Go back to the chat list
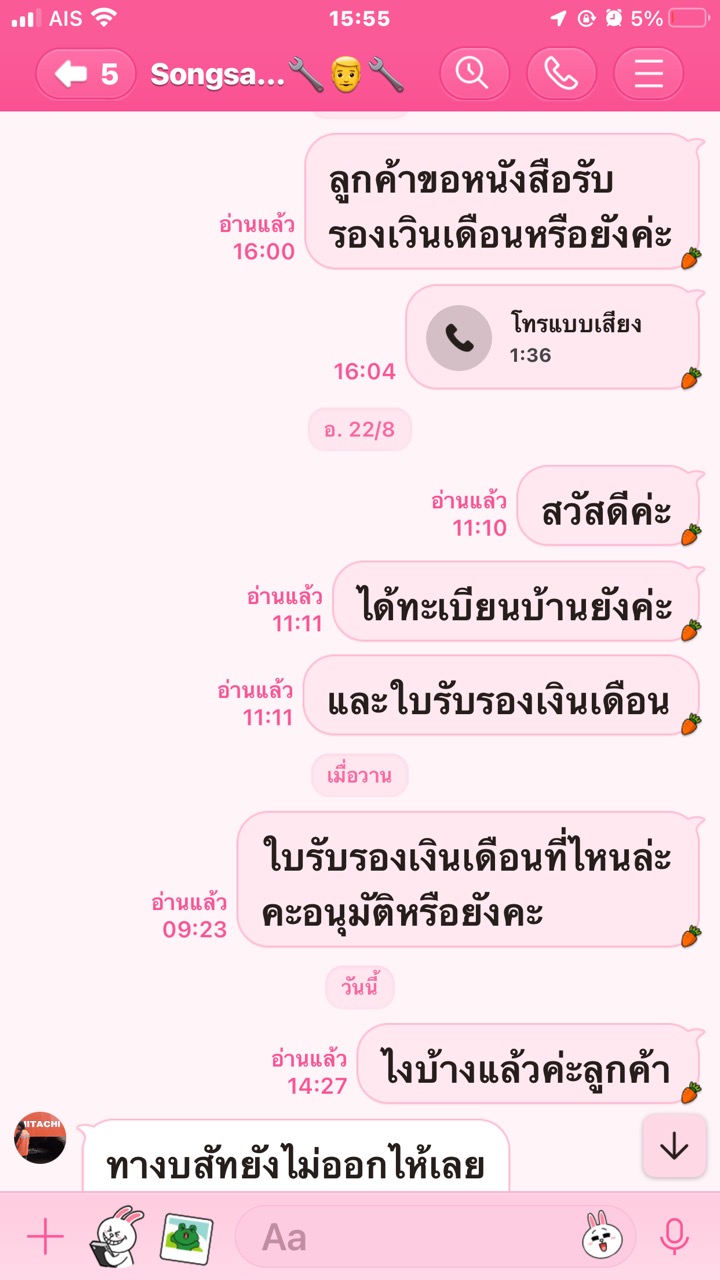The width and height of the screenshot is (720, 1280). pyautogui.click(x=86, y=74)
